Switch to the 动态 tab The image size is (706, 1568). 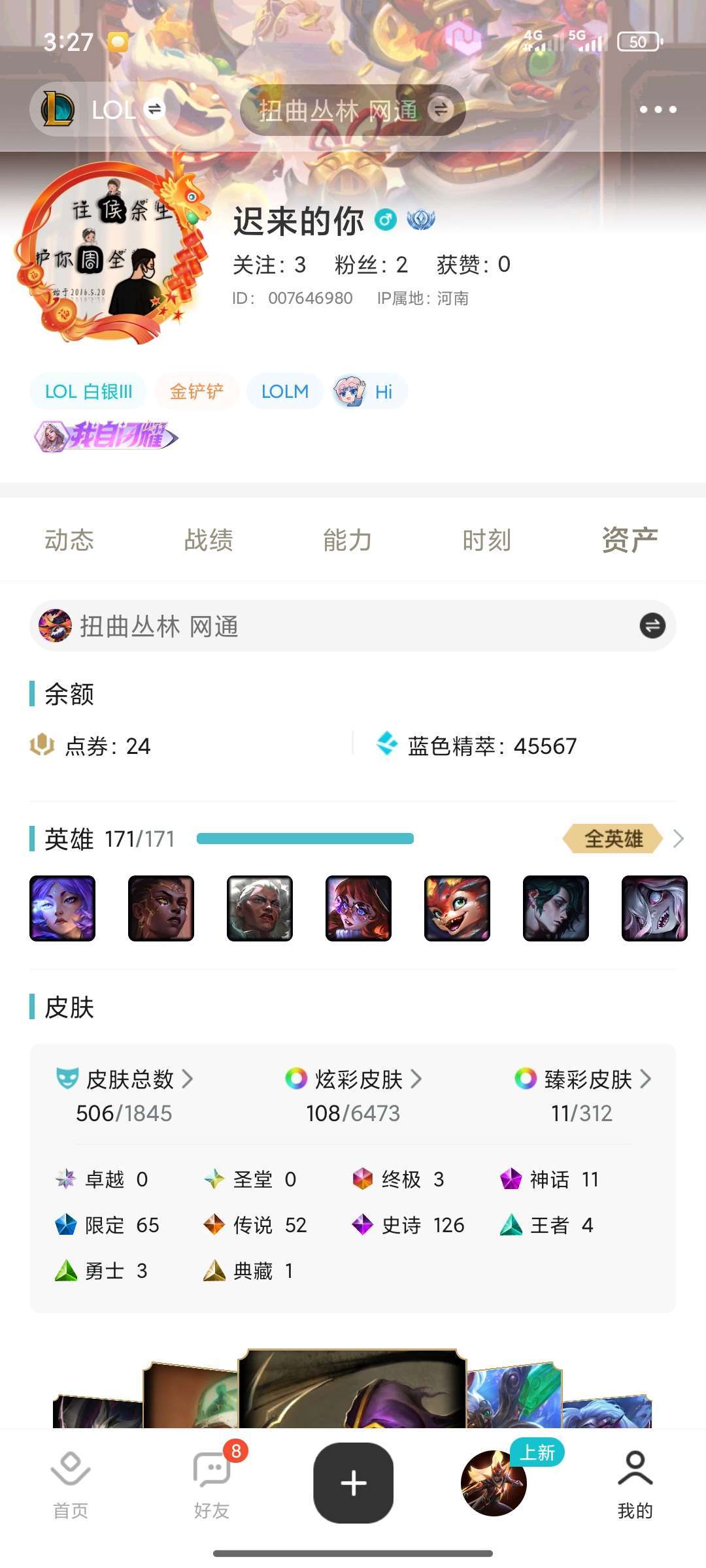[x=69, y=540]
